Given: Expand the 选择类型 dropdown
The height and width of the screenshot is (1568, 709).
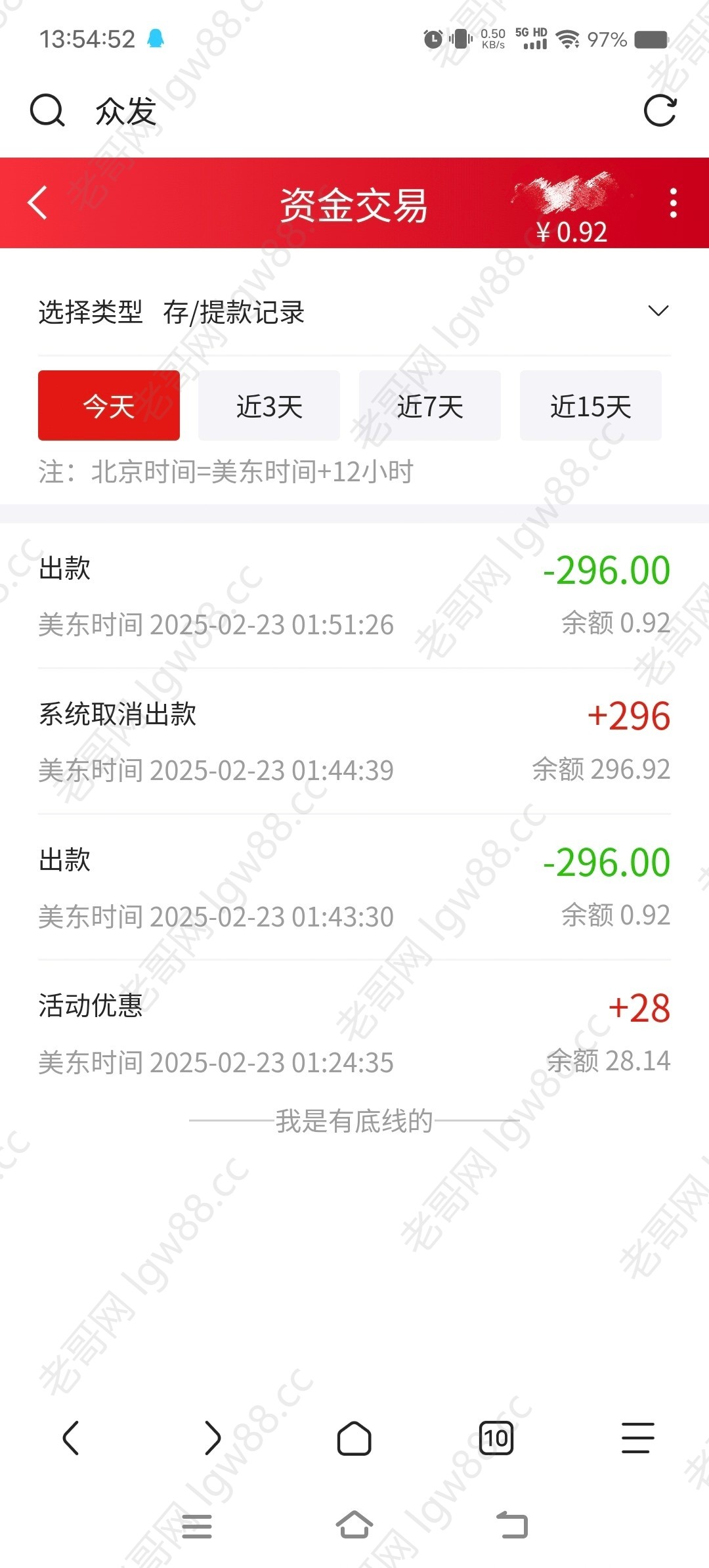Looking at the screenshot, I should pyautogui.click(x=354, y=312).
